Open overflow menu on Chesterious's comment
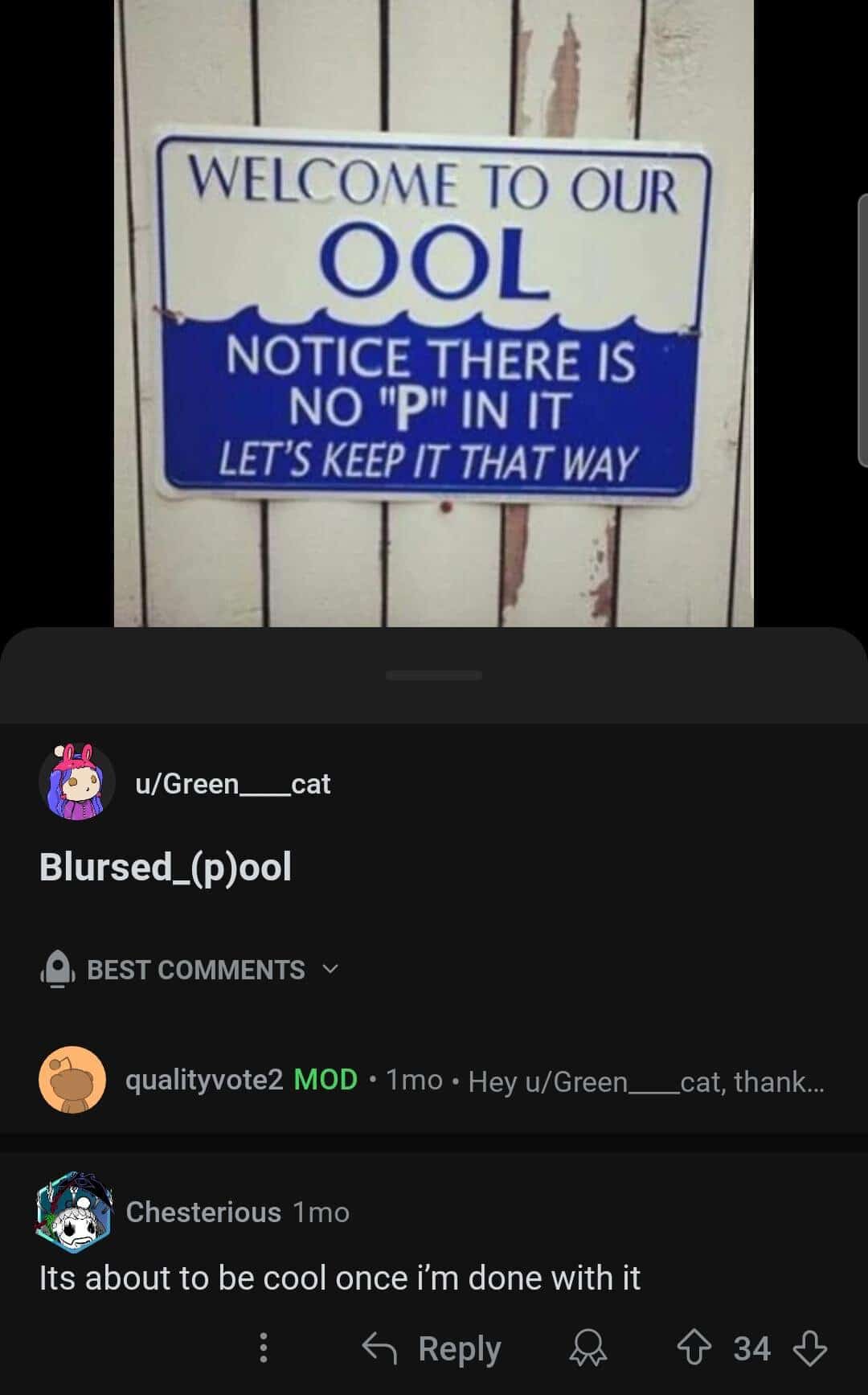Viewport: 868px width, 1395px height. click(x=263, y=1348)
